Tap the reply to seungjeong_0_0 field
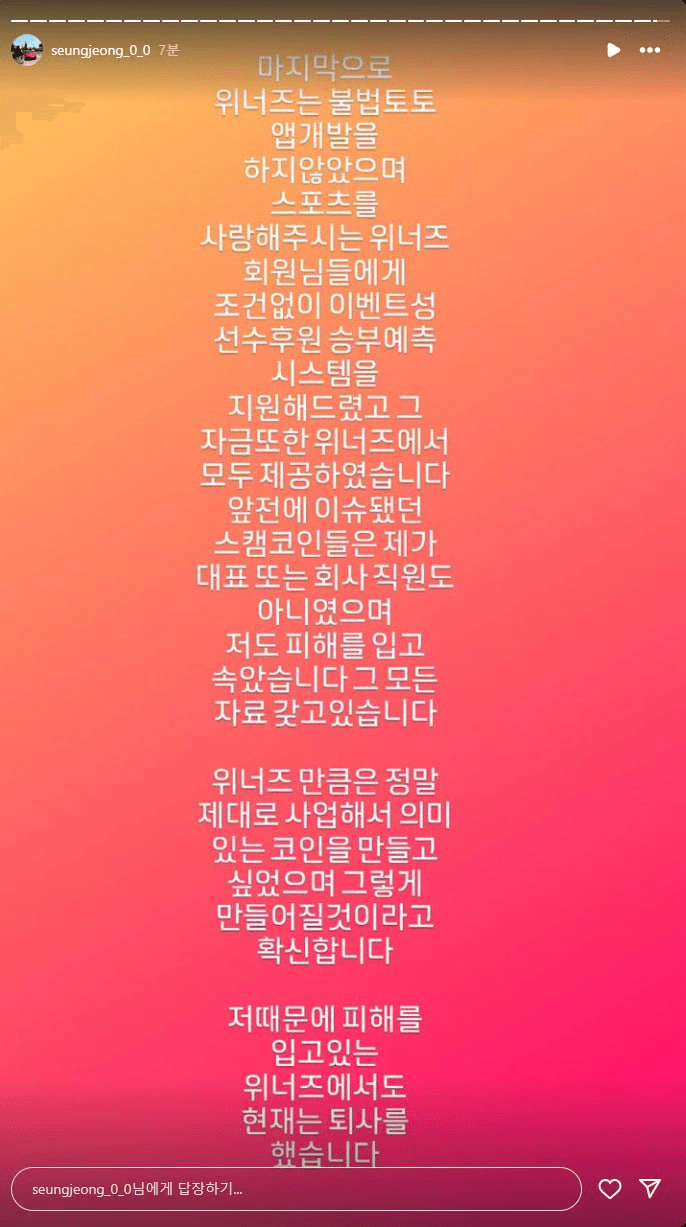The image size is (686, 1227). [296, 1189]
